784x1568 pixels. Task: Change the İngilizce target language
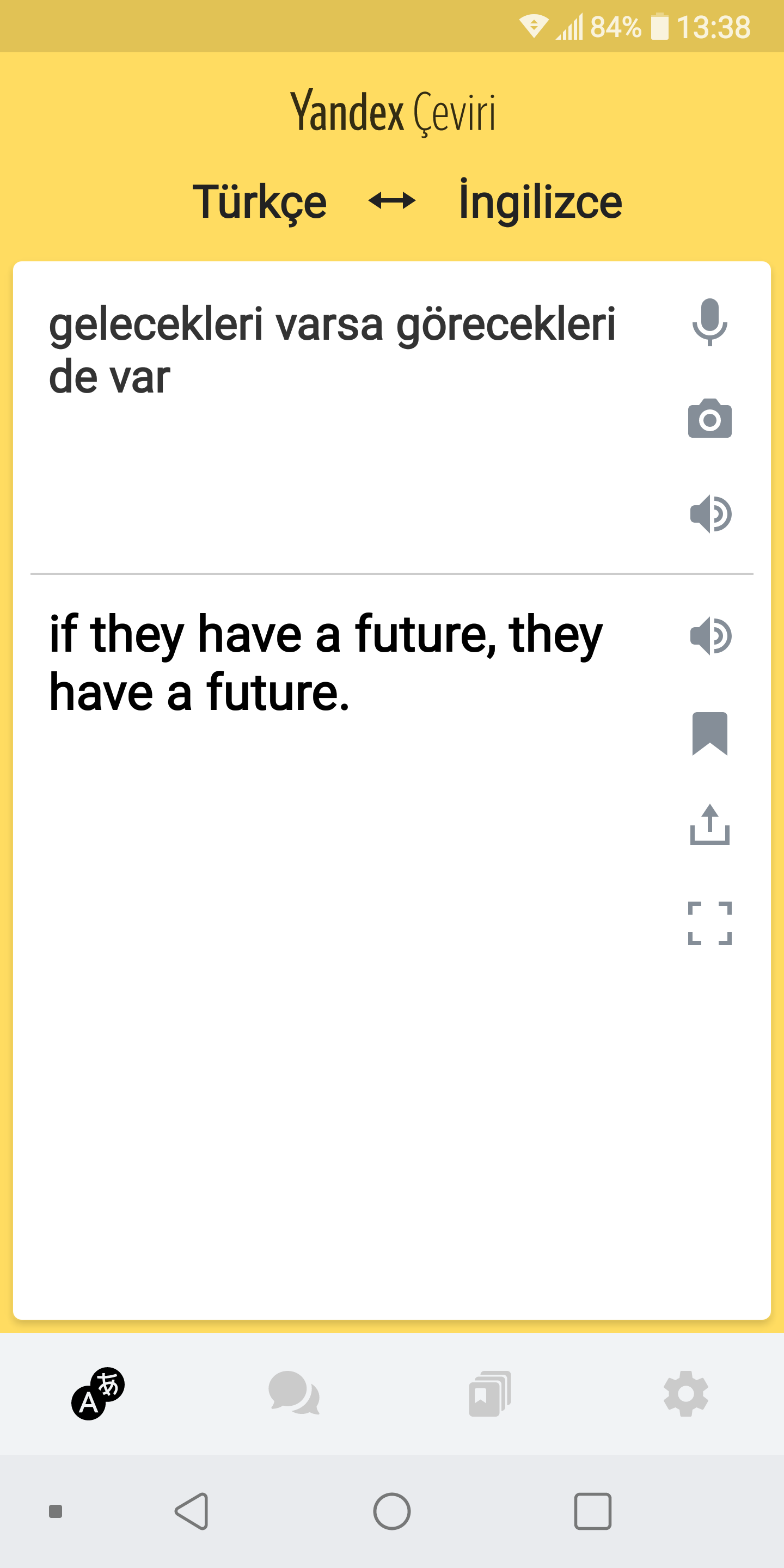pyautogui.click(x=541, y=200)
